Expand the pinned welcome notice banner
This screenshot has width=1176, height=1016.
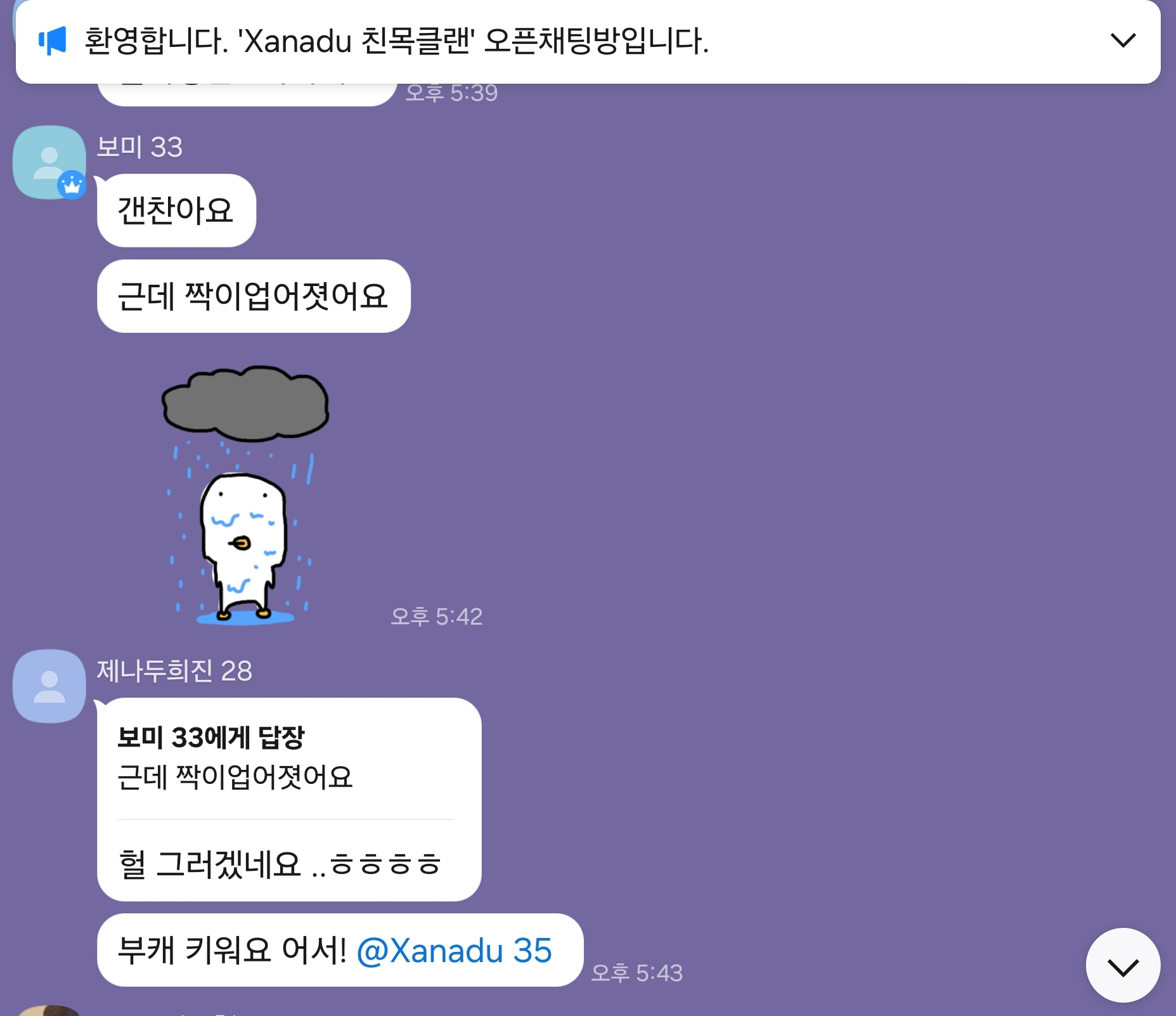click(1122, 41)
